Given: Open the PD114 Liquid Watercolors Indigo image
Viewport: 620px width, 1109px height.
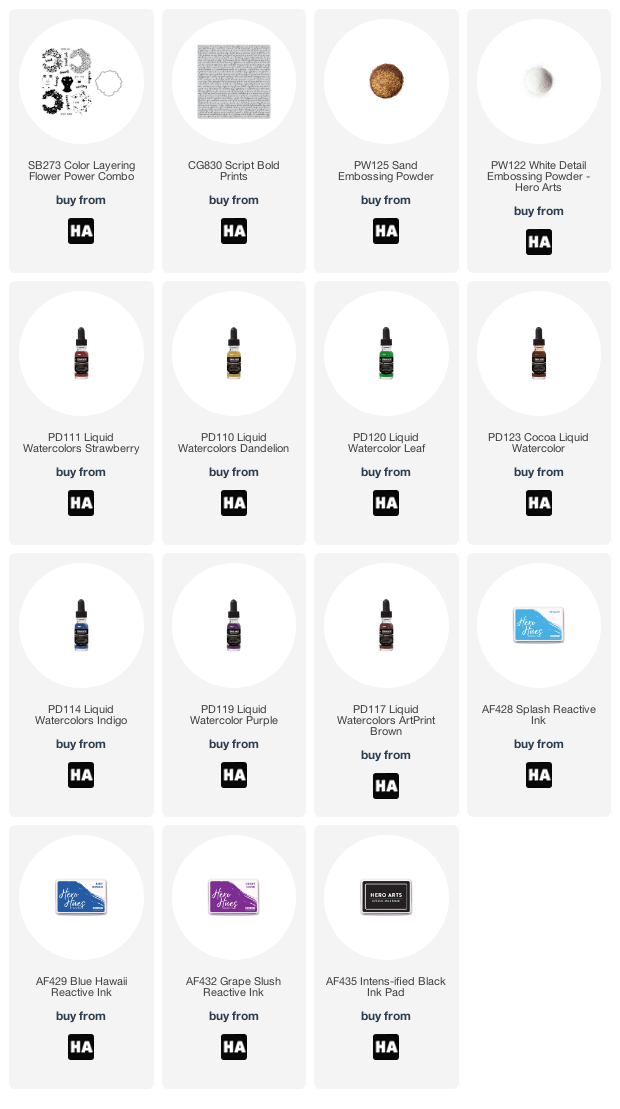Looking at the screenshot, I should pos(81,625).
